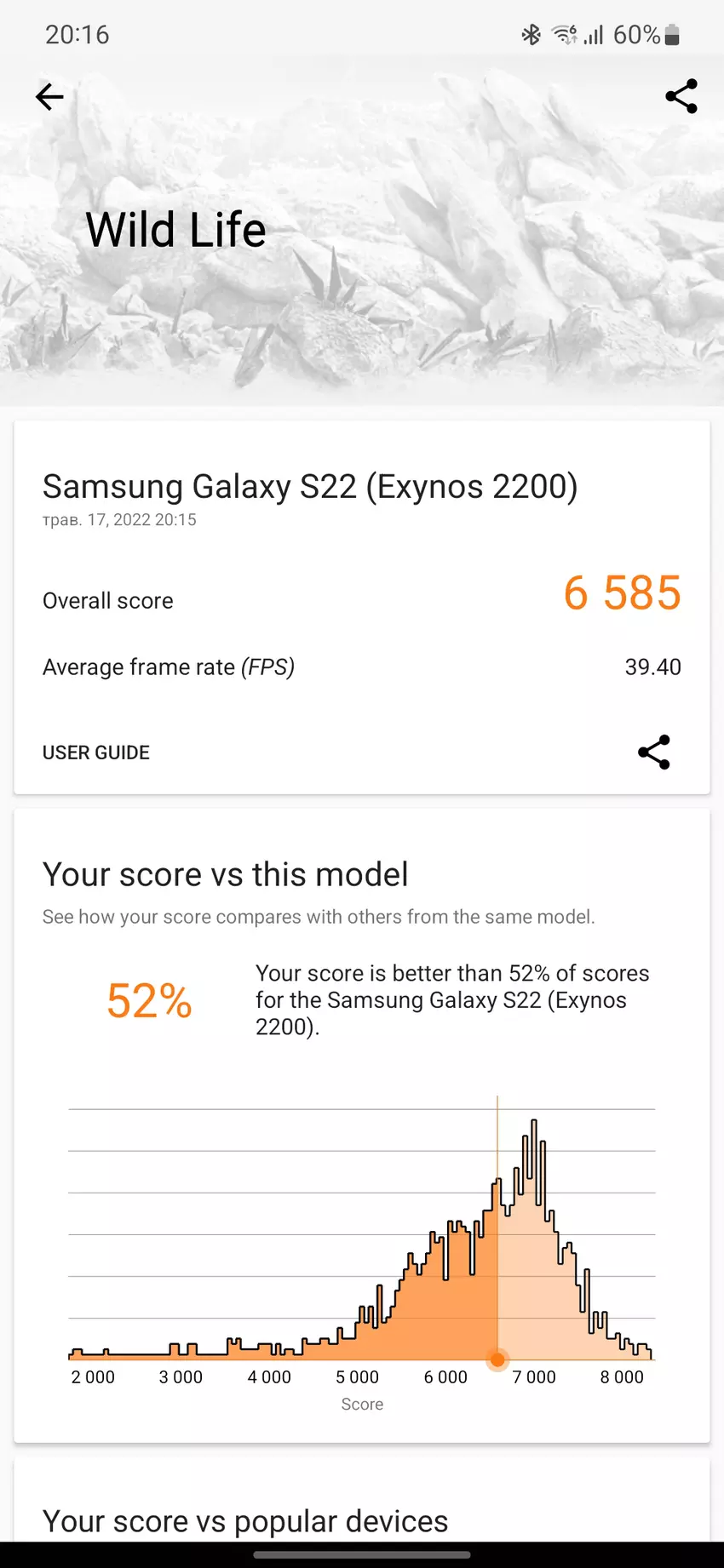This screenshot has height=1568, width=724.
Task: Share the result beside USER GUIDE
Action: (654, 753)
